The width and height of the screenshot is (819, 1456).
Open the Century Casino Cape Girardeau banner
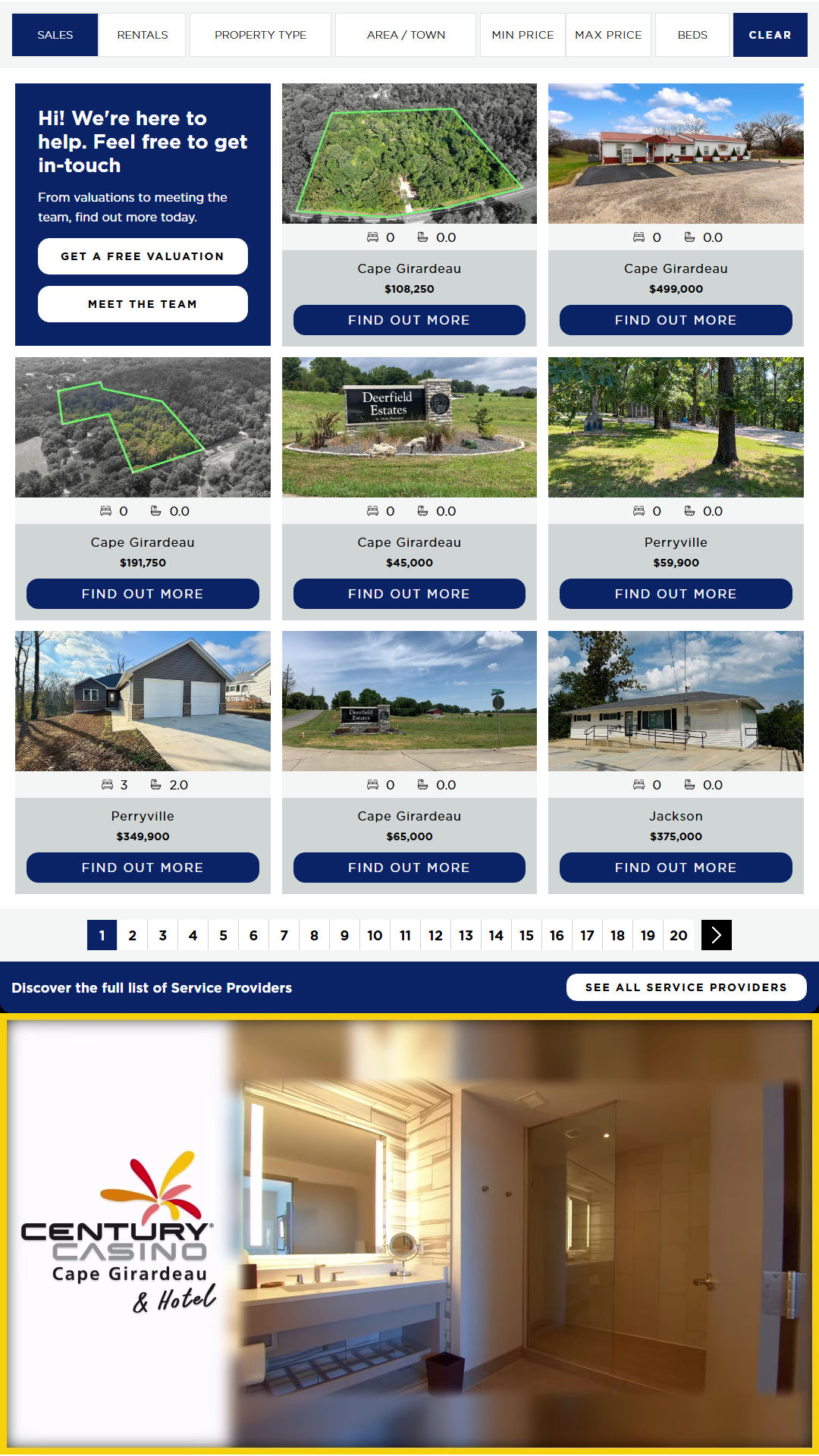coord(409,1233)
